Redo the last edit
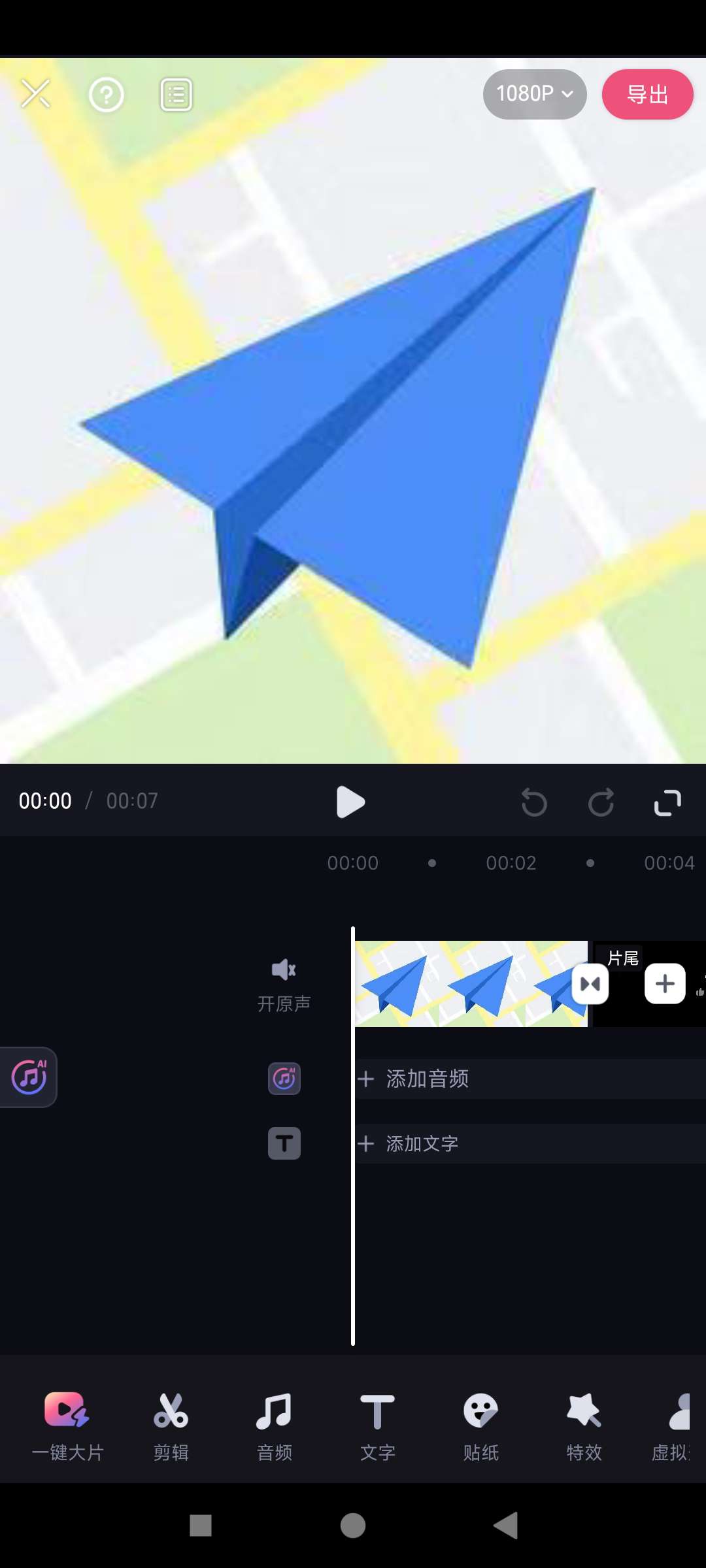The height and width of the screenshot is (1568, 706). point(601,802)
